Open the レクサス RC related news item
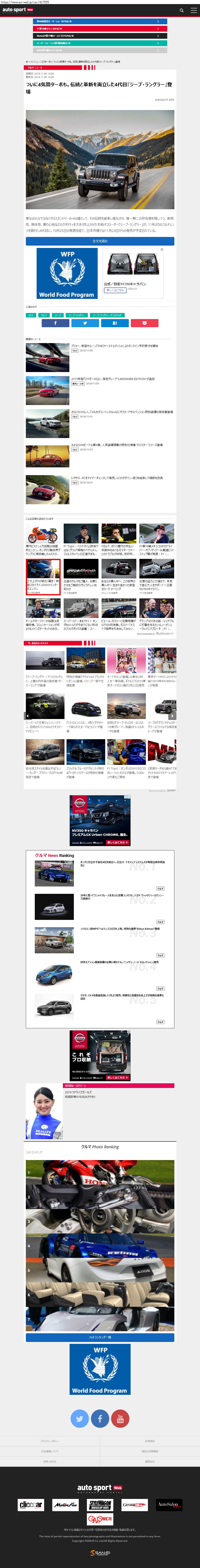Screen dimensions: 200x1568 pos(116,478)
